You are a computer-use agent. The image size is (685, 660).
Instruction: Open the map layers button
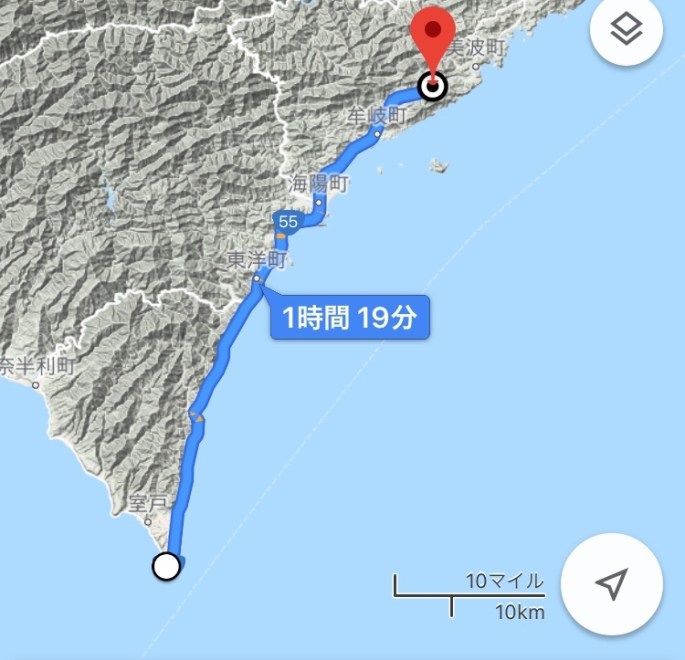point(627,32)
